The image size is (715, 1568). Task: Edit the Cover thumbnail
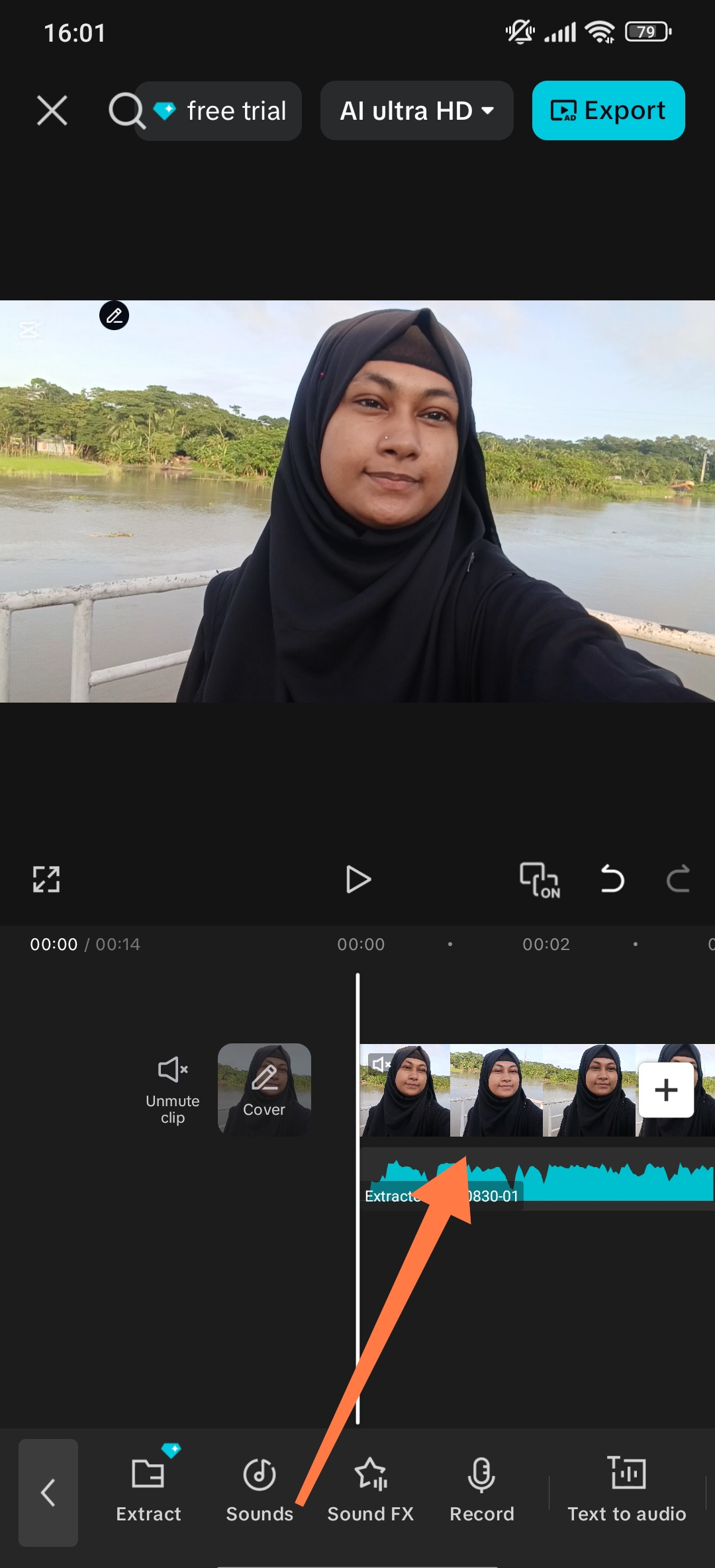264,1090
